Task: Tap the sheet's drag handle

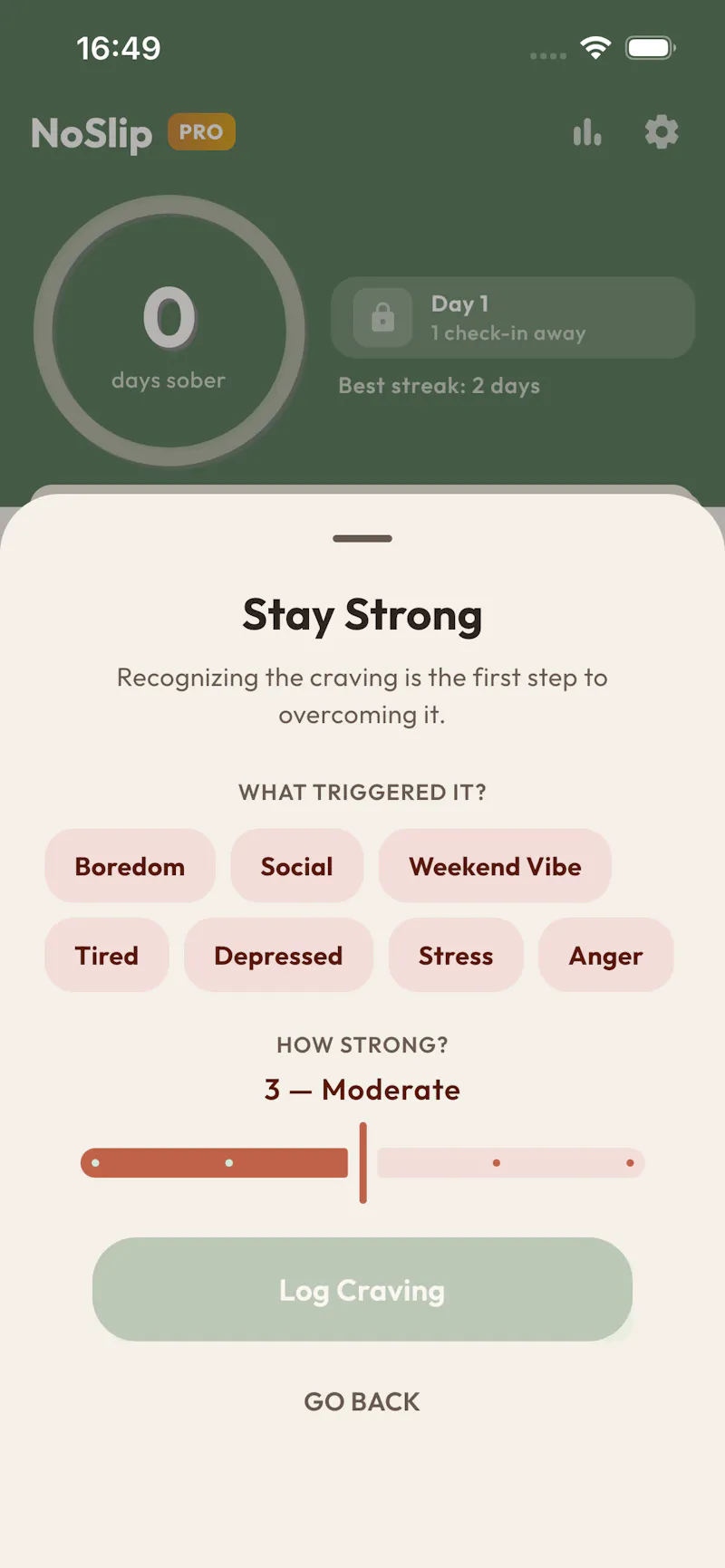Action: 362,538
